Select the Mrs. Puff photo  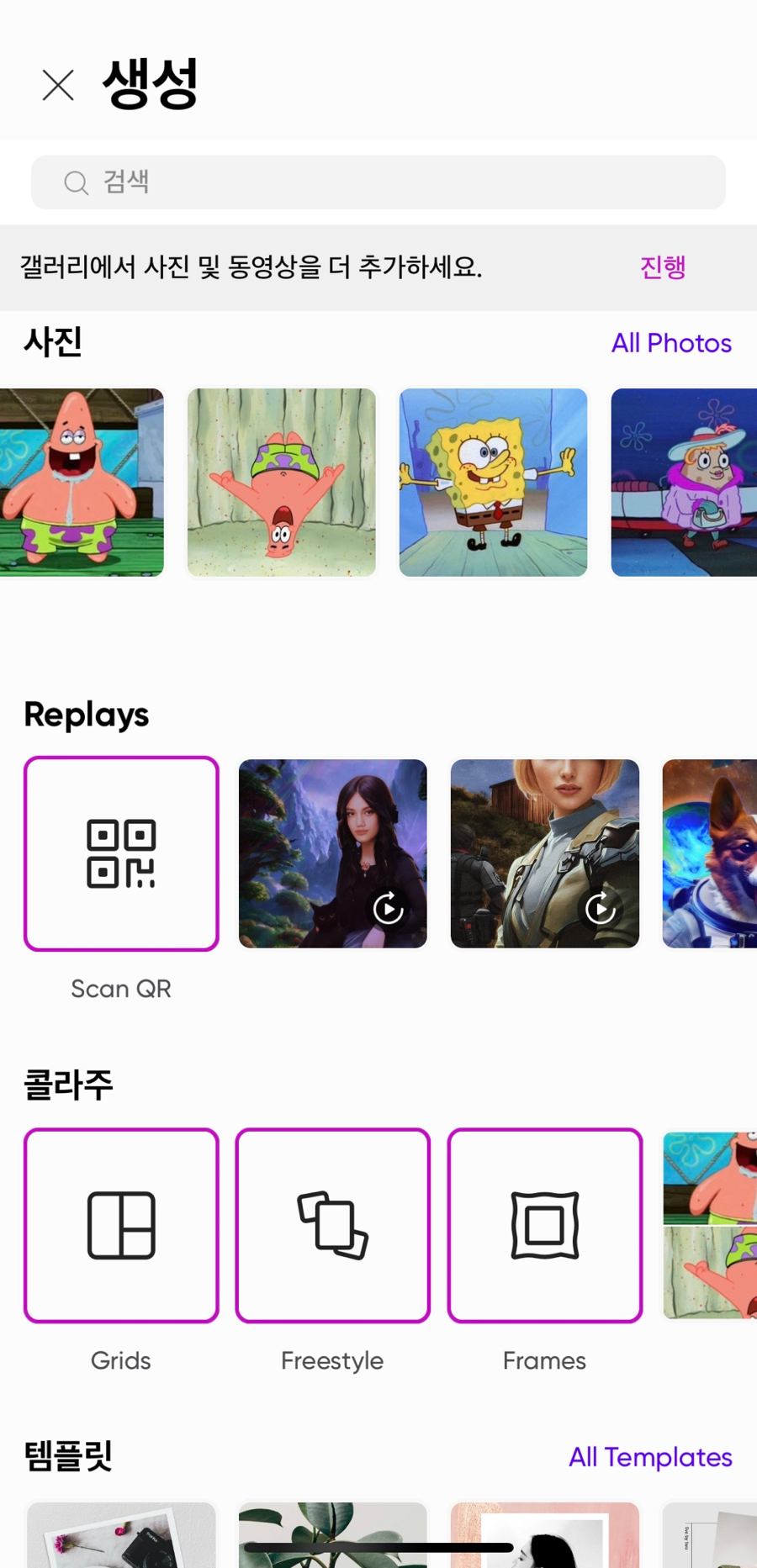pyautogui.click(x=684, y=483)
